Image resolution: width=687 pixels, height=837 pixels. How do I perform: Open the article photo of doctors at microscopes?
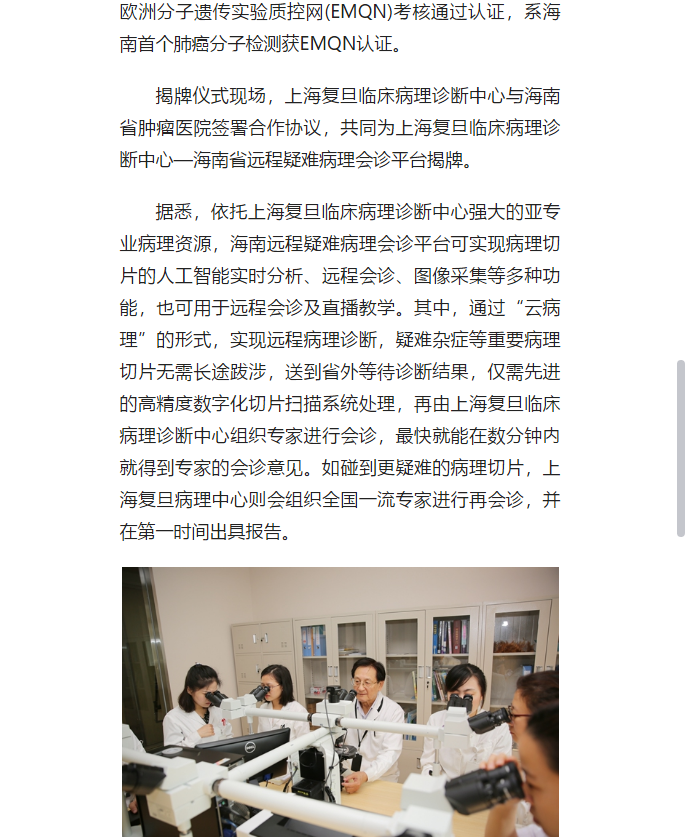pos(340,700)
